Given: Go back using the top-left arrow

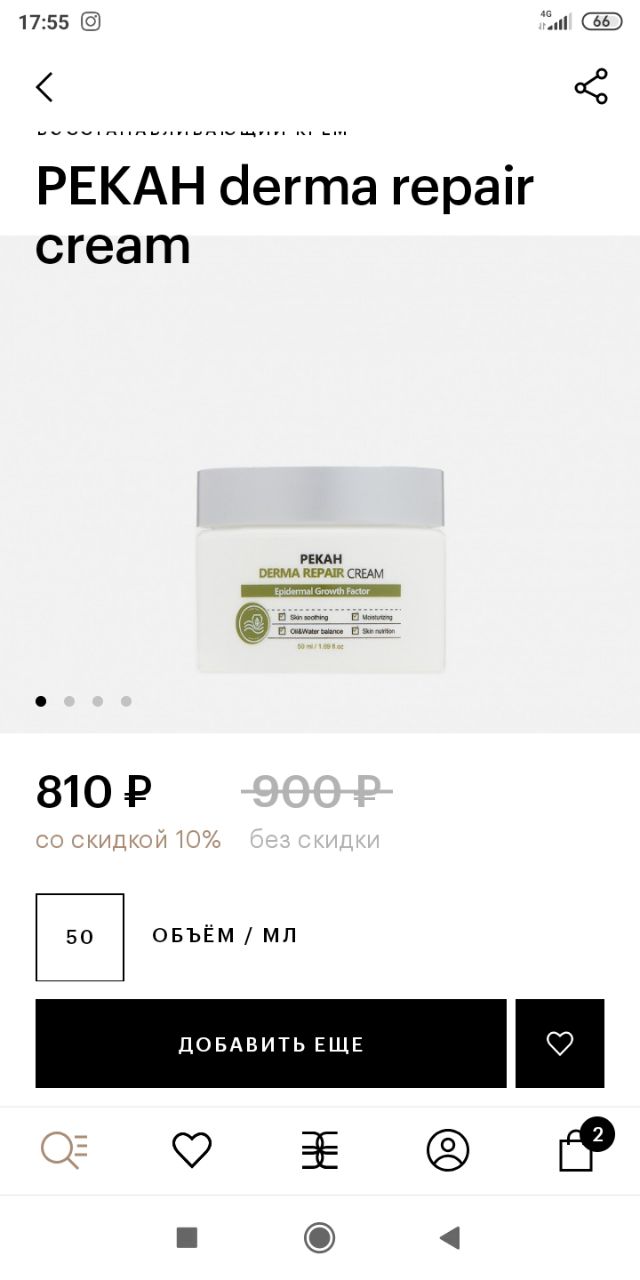Looking at the screenshot, I should 44,87.
